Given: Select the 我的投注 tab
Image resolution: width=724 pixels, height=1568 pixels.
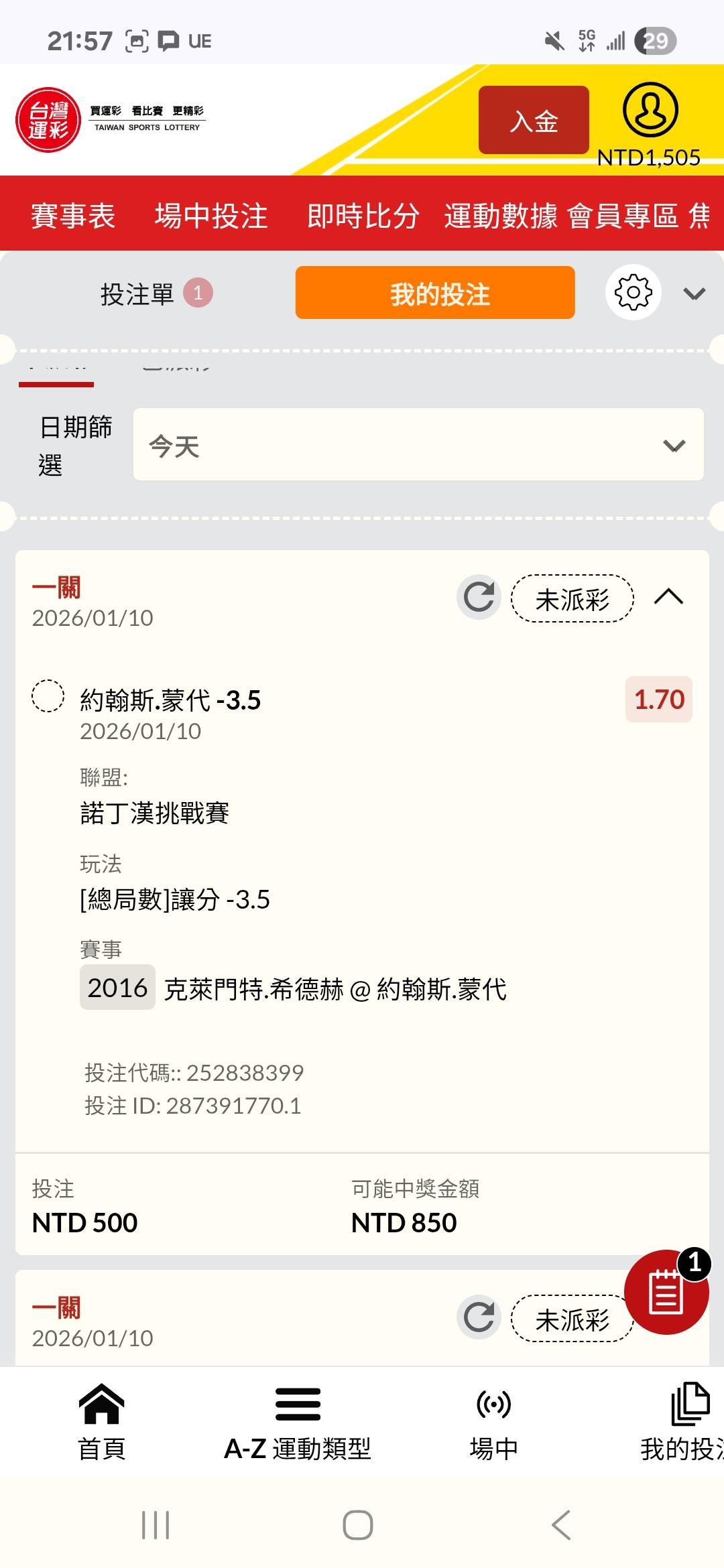Looking at the screenshot, I should pyautogui.click(x=435, y=293).
